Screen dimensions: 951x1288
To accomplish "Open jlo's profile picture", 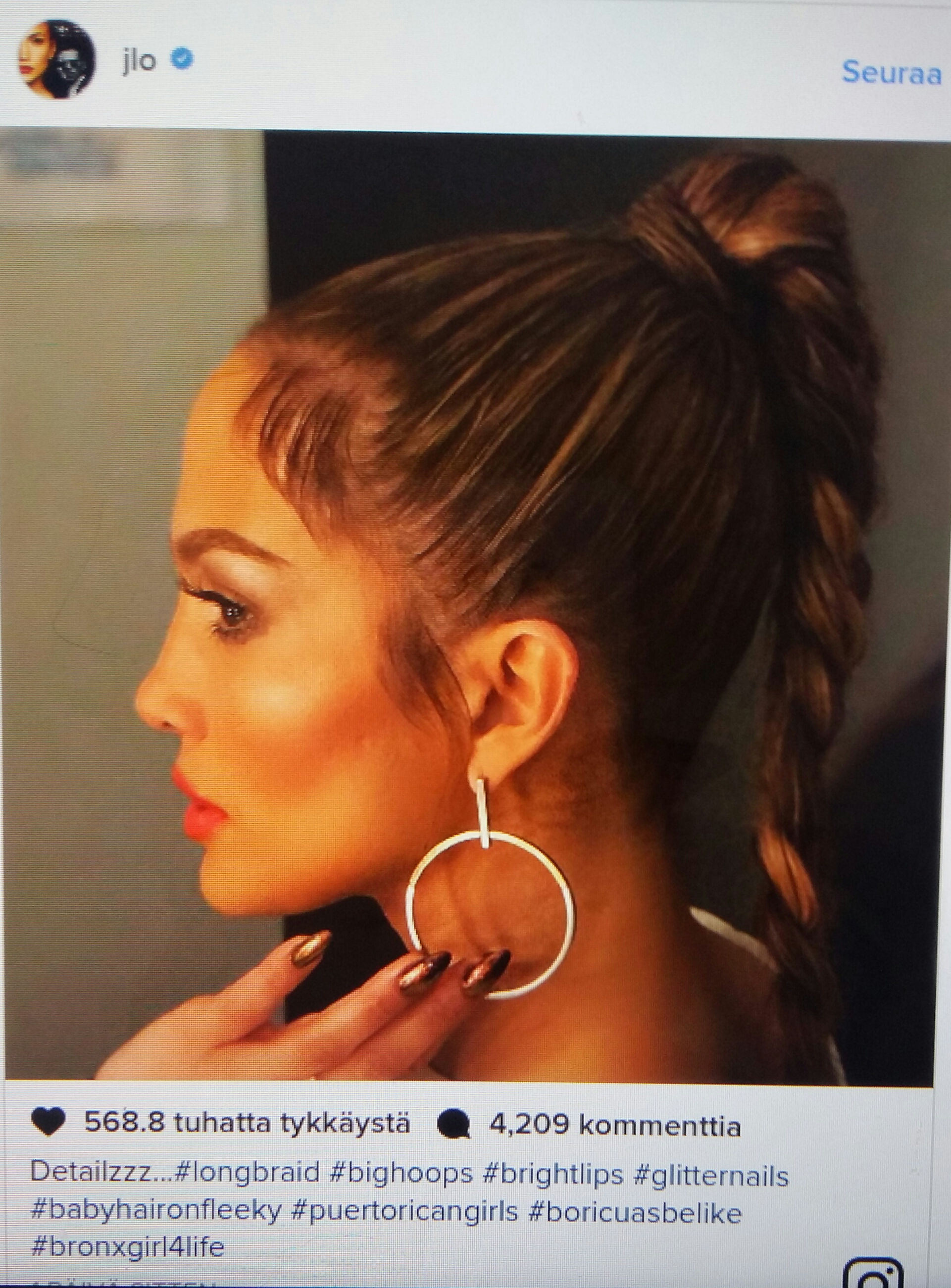I will pos(56,59).
